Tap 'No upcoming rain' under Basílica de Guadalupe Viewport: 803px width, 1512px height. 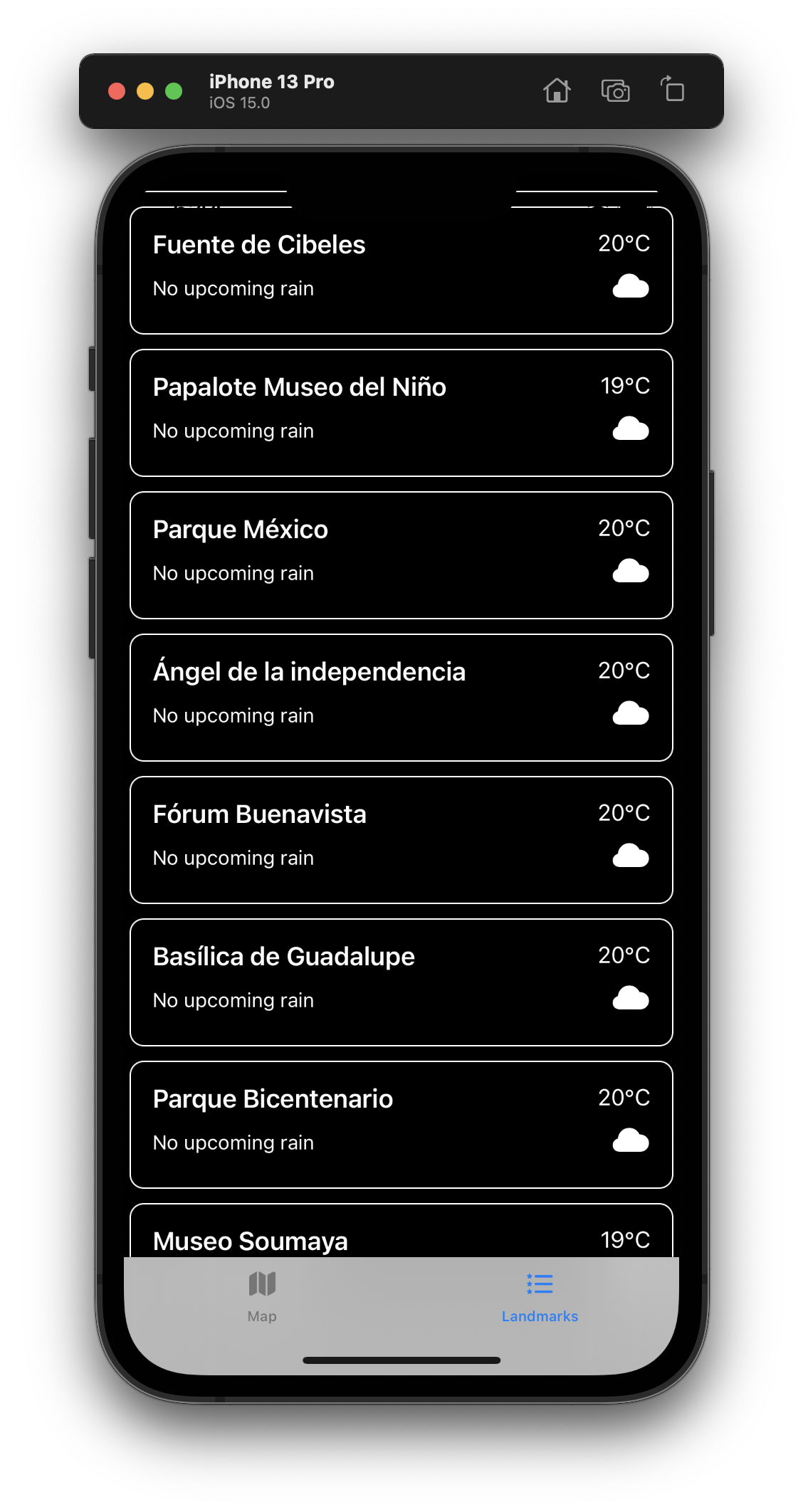tap(233, 999)
